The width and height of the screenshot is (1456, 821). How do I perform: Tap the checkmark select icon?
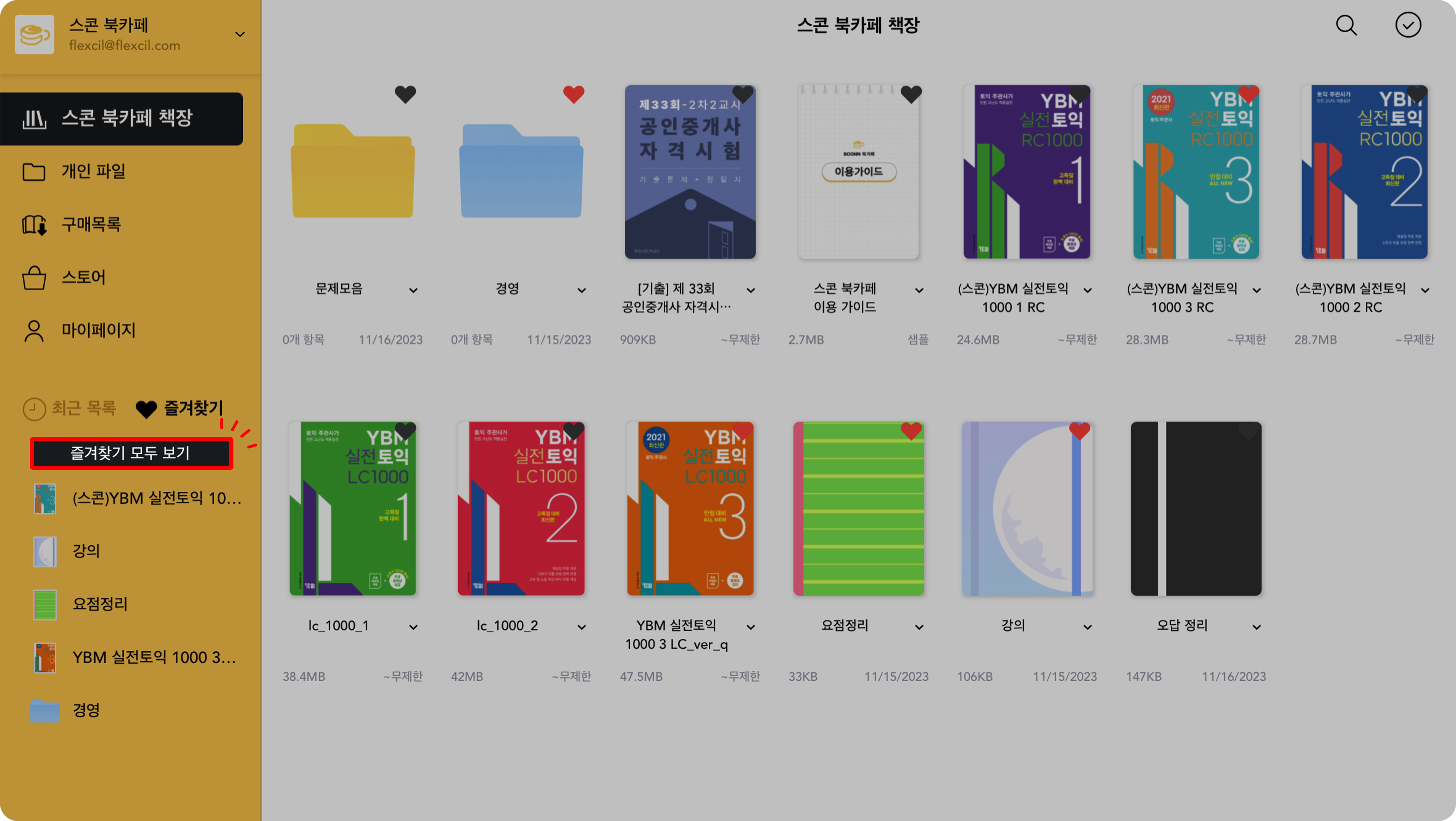coord(1407,25)
